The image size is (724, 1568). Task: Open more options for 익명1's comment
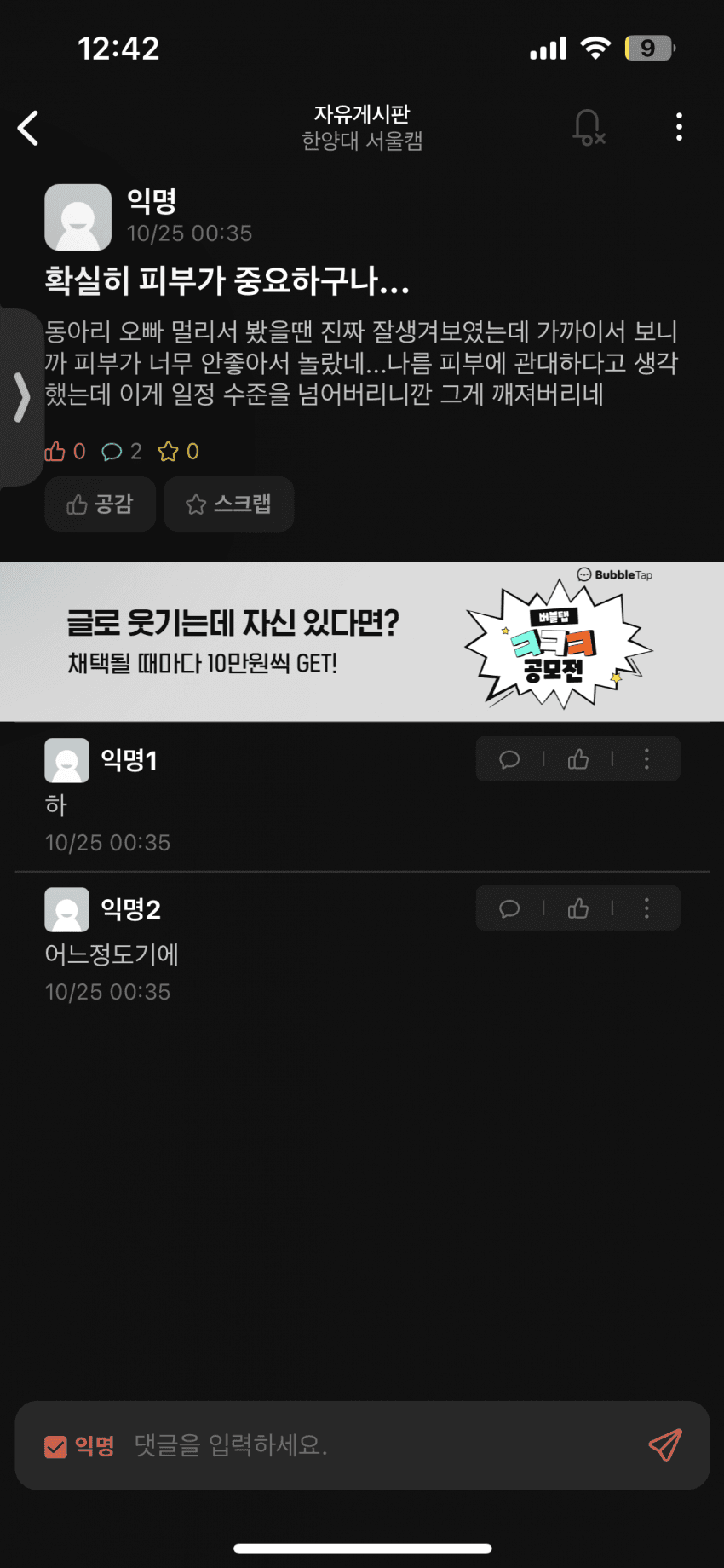646,759
